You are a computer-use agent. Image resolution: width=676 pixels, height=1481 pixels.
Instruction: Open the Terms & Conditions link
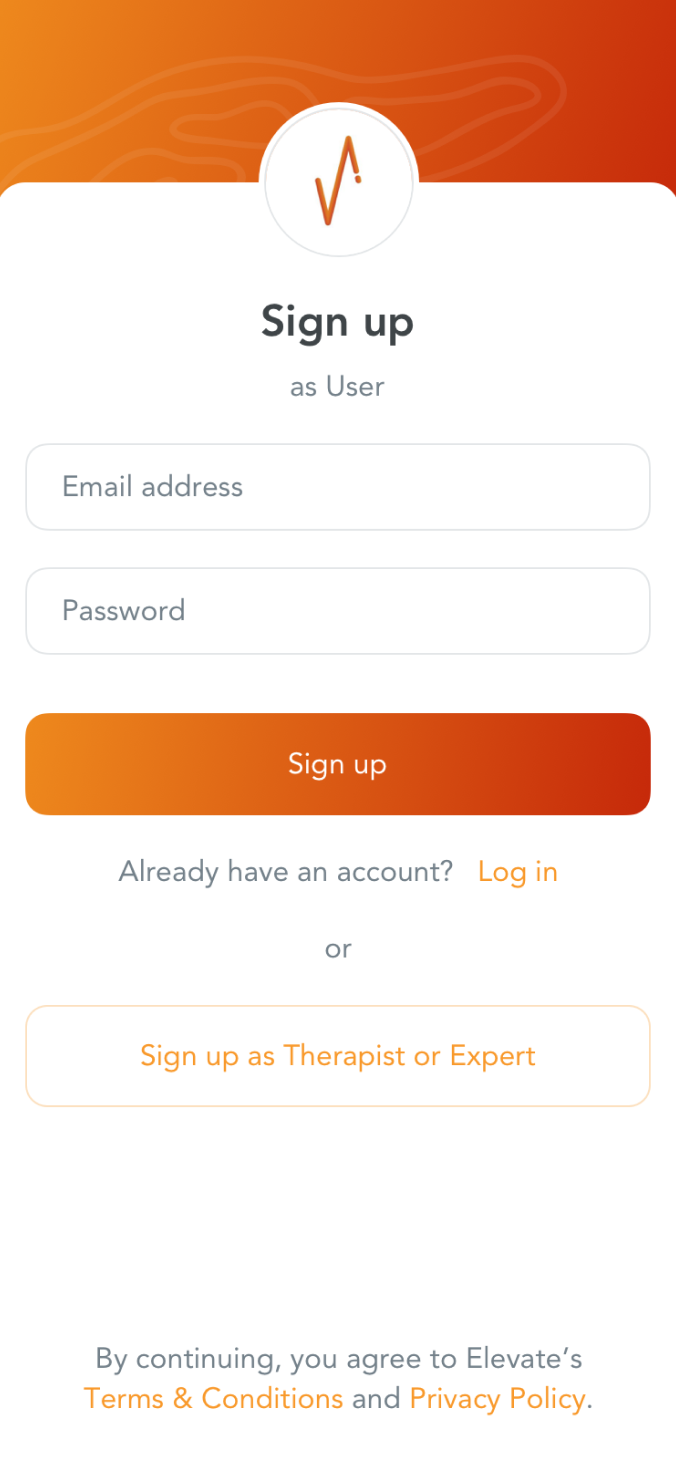(x=213, y=1398)
